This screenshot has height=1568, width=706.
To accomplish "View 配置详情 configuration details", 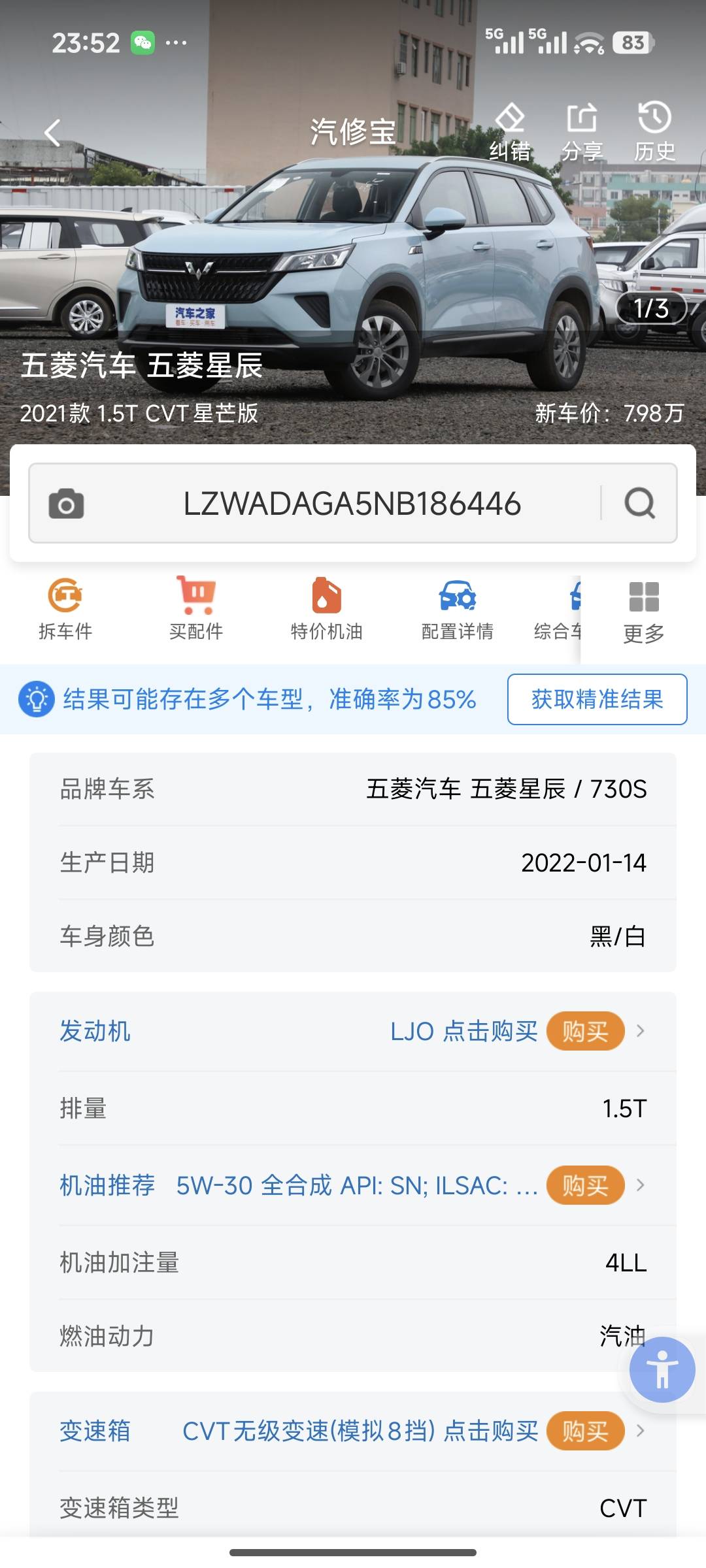I will click(458, 608).
